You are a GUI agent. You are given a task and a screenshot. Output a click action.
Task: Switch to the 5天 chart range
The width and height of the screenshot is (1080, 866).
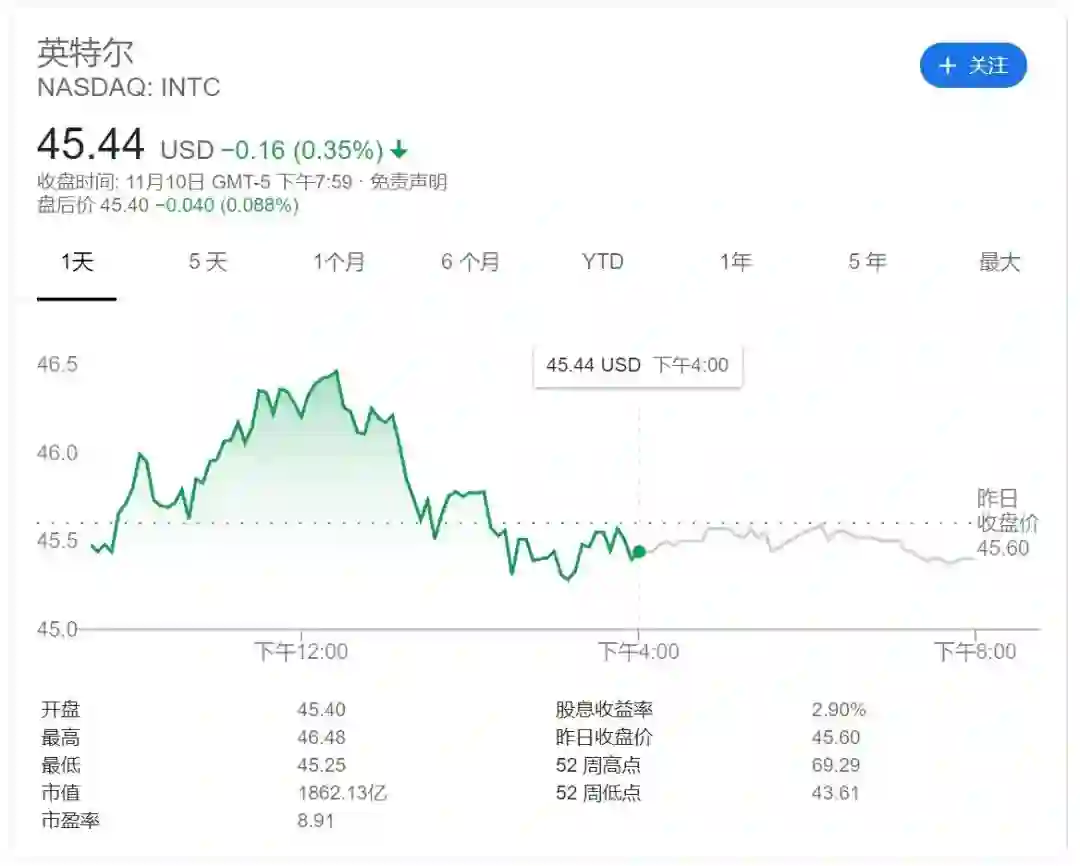click(208, 262)
